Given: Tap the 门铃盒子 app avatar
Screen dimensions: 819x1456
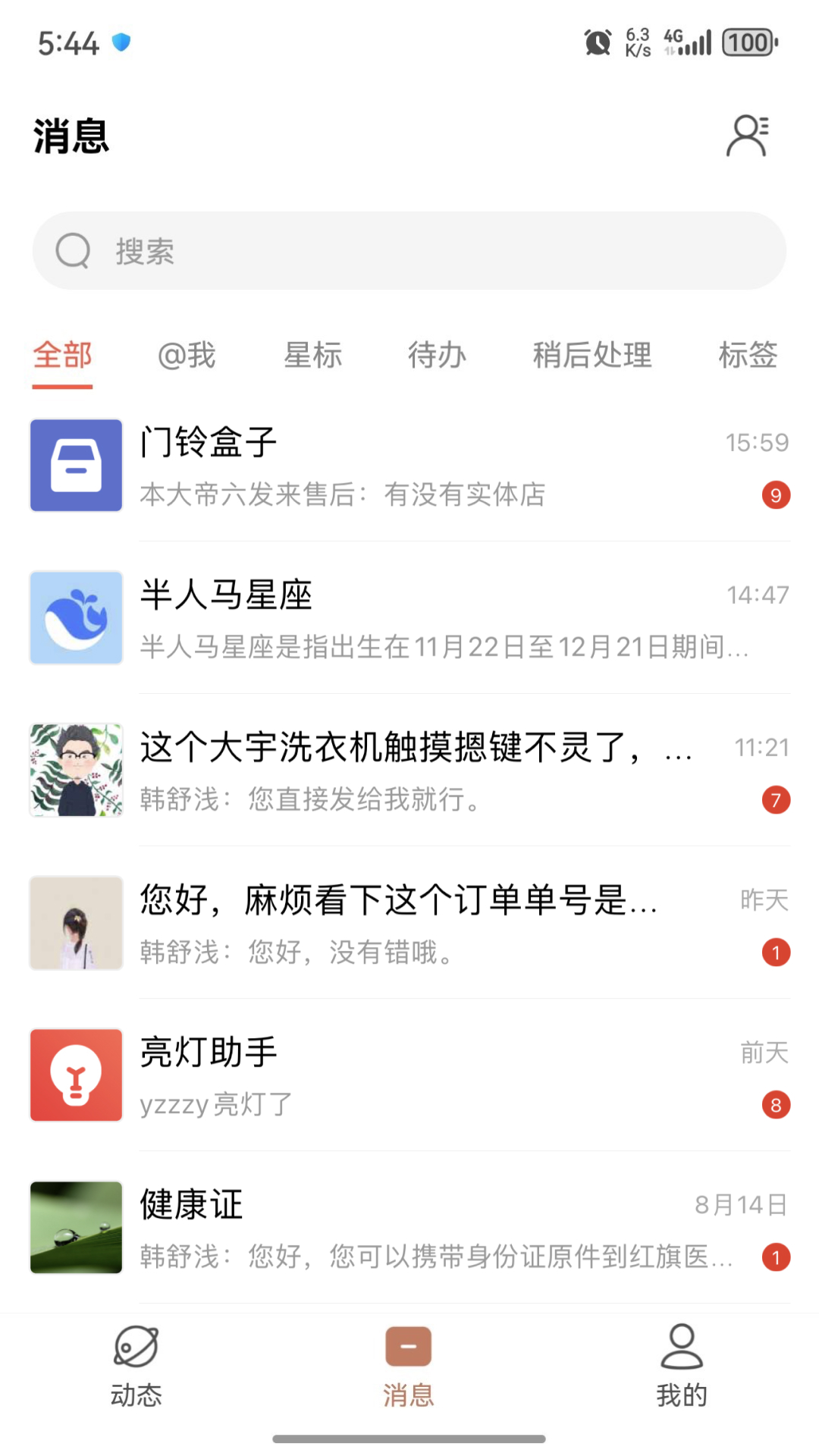Looking at the screenshot, I should pyautogui.click(x=76, y=465).
